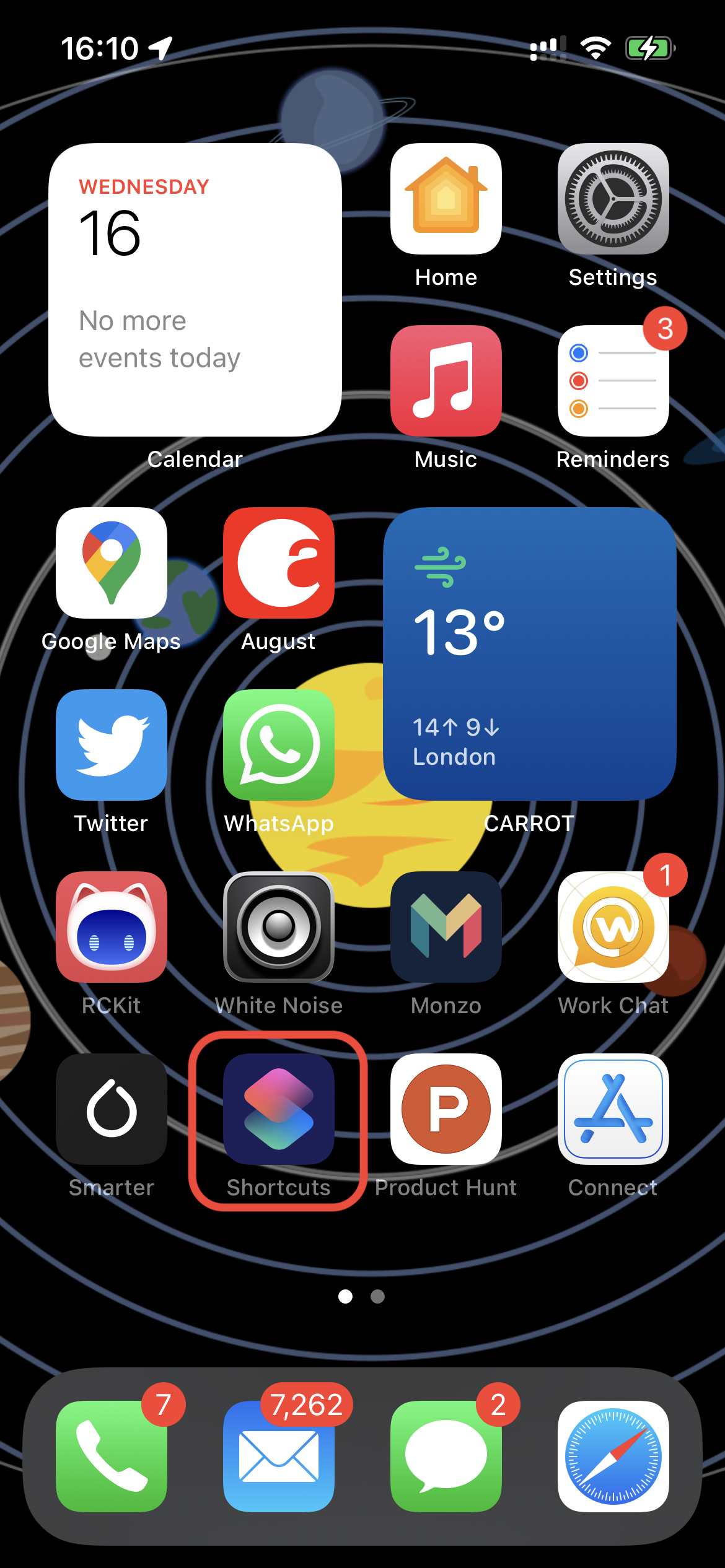Open Work Chat
This screenshot has width=725, height=1568.
613,927
